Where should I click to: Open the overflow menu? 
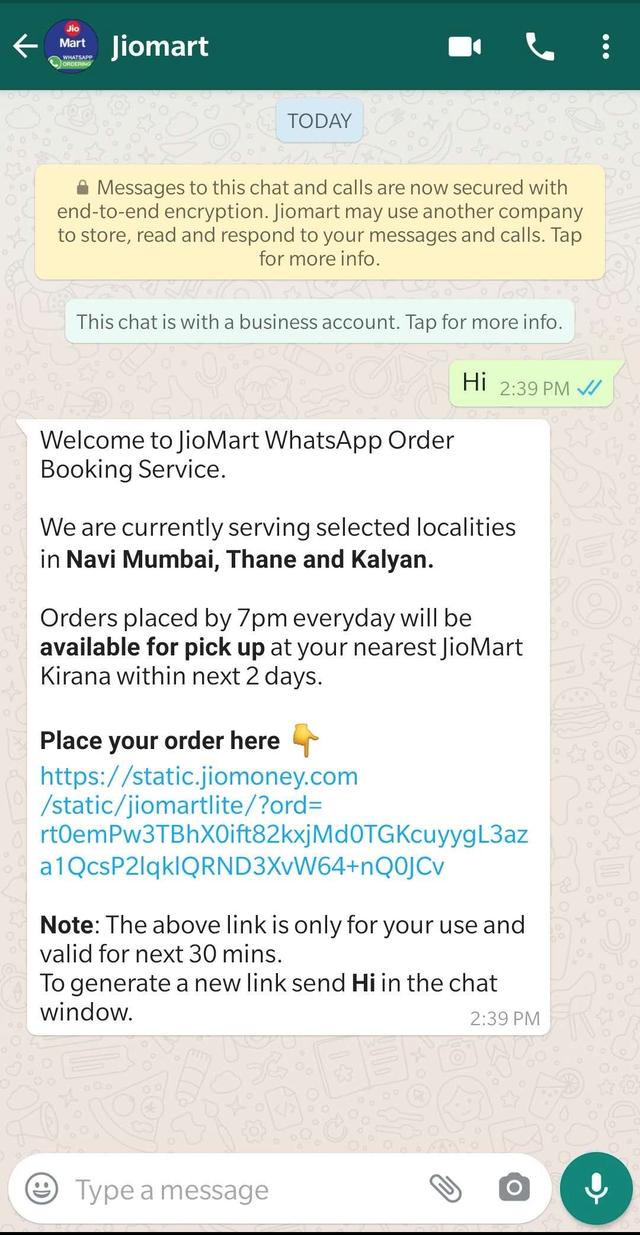pyautogui.click(x=606, y=46)
